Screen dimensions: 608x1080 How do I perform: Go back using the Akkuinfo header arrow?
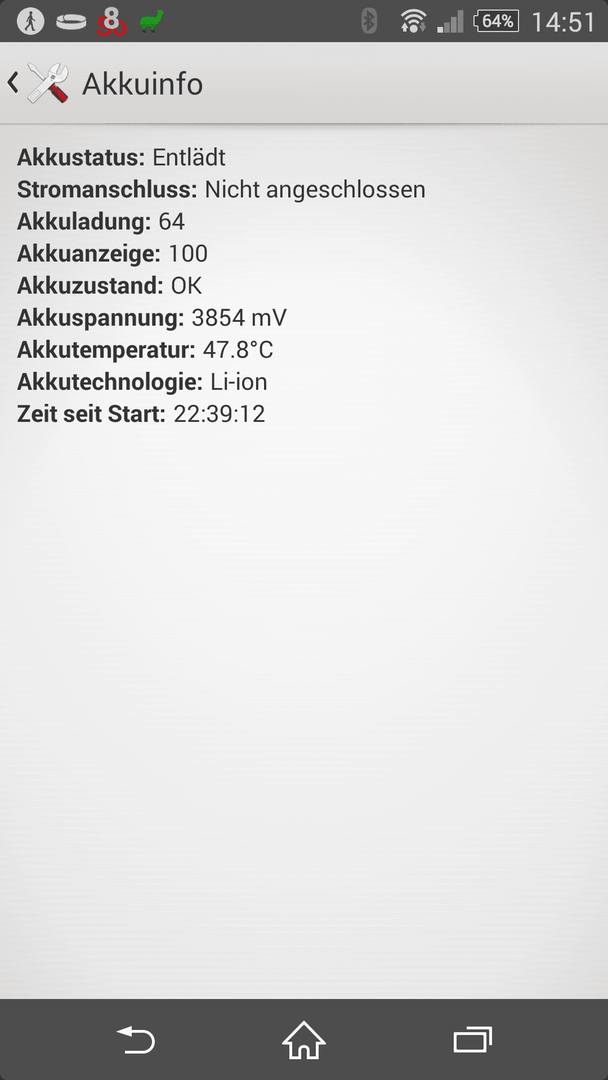pos(12,83)
